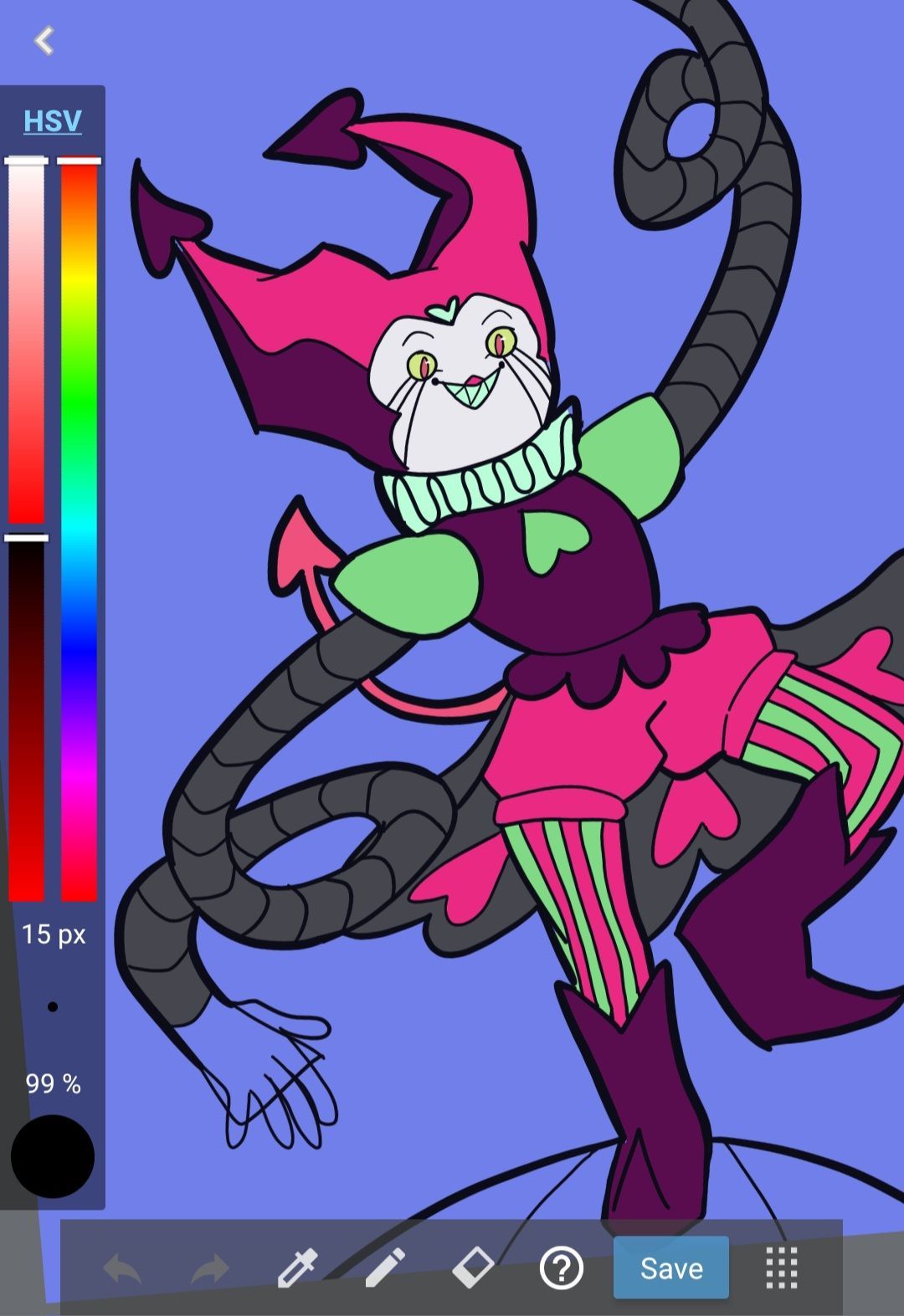Screen dimensions: 904x1316
Task: Tap the saturation slider bar
Action: click(26, 341)
